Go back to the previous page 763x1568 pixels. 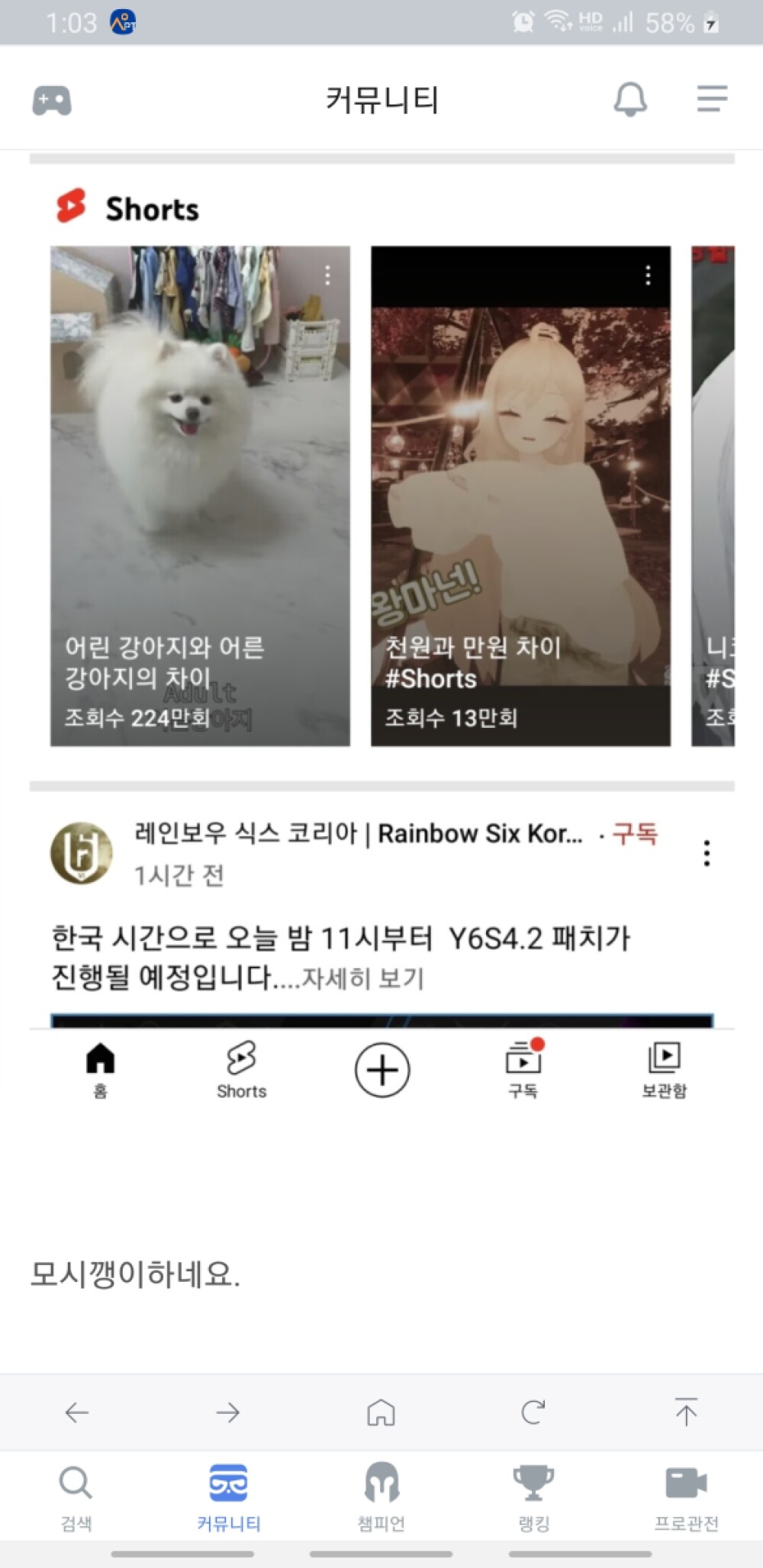point(76,1412)
